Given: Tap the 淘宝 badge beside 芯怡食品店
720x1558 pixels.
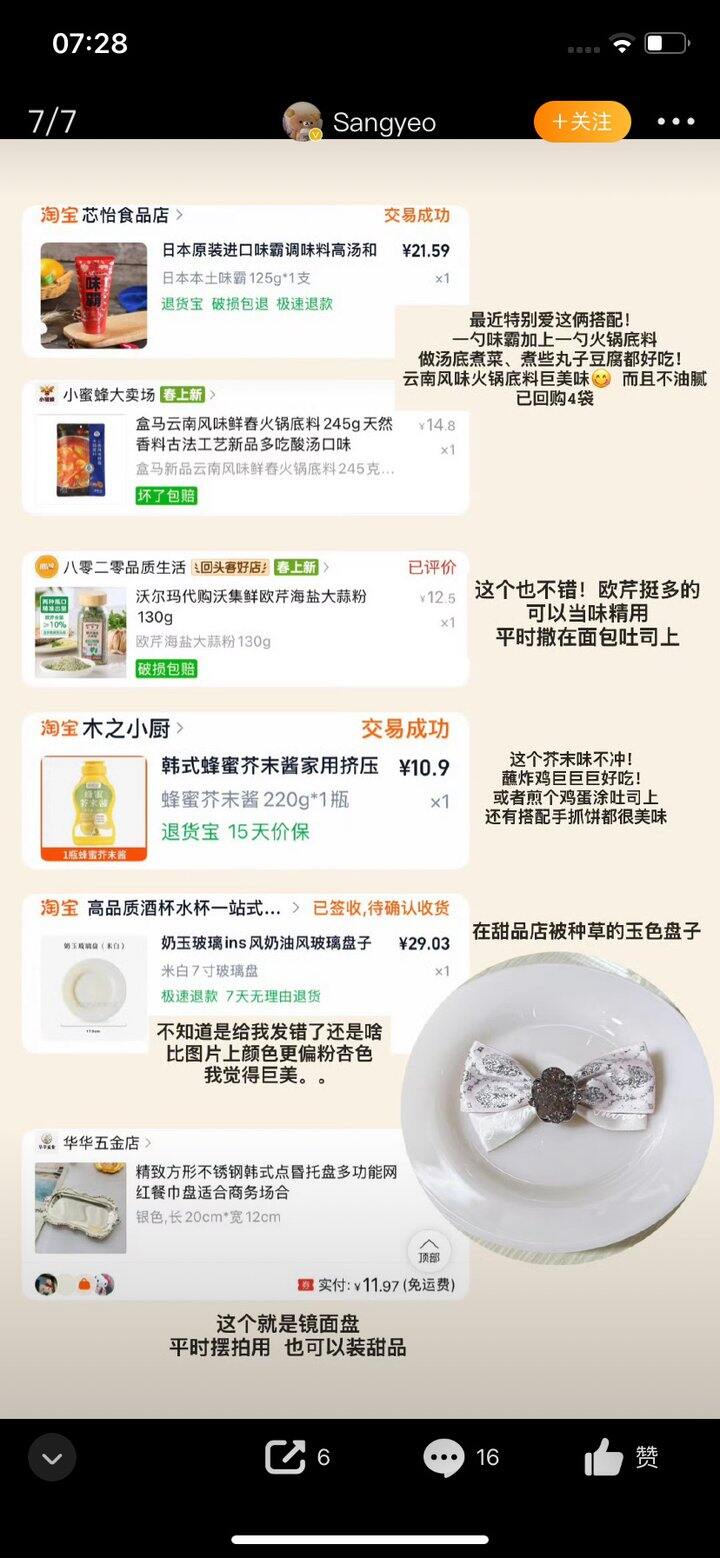Looking at the screenshot, I should (x=60, y=215).
